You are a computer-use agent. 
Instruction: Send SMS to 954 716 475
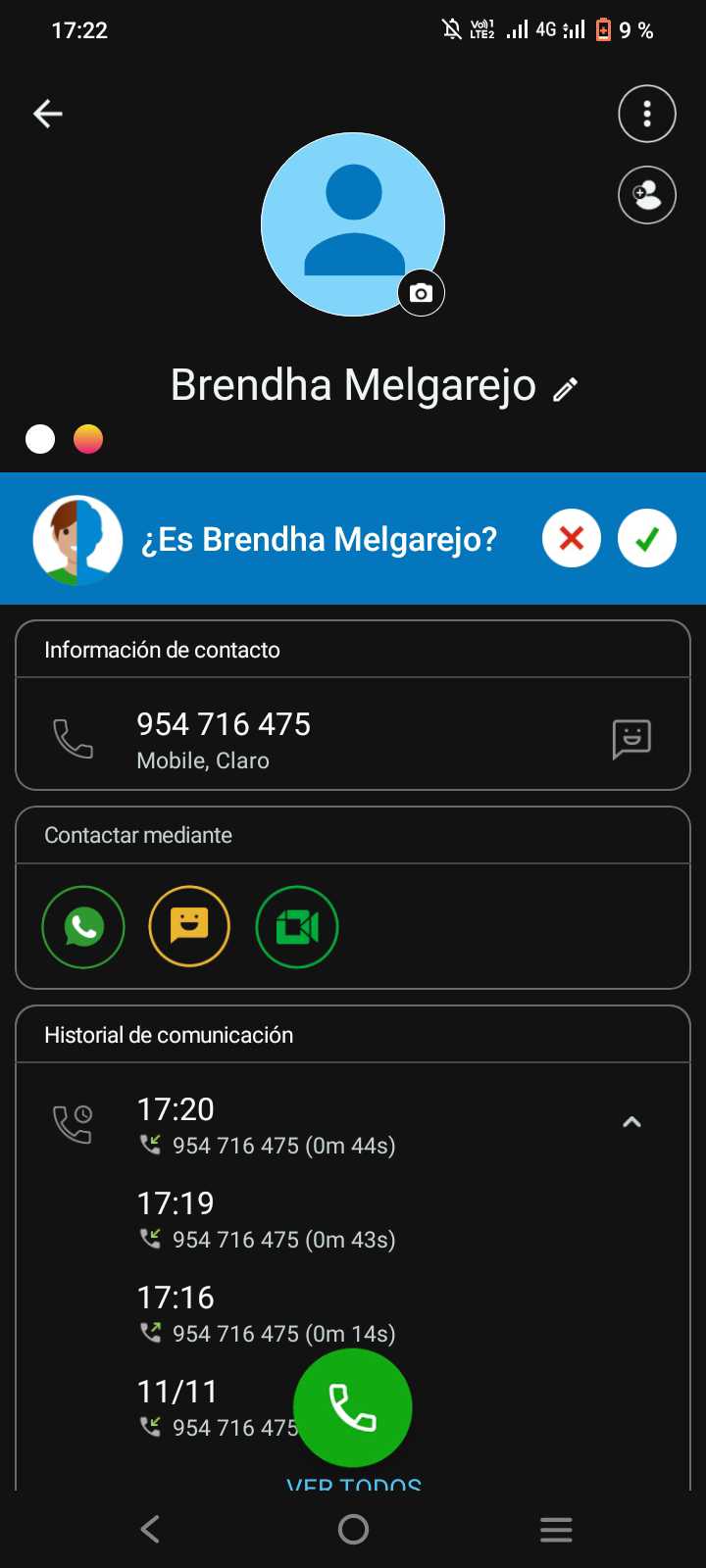coord(631,739)
